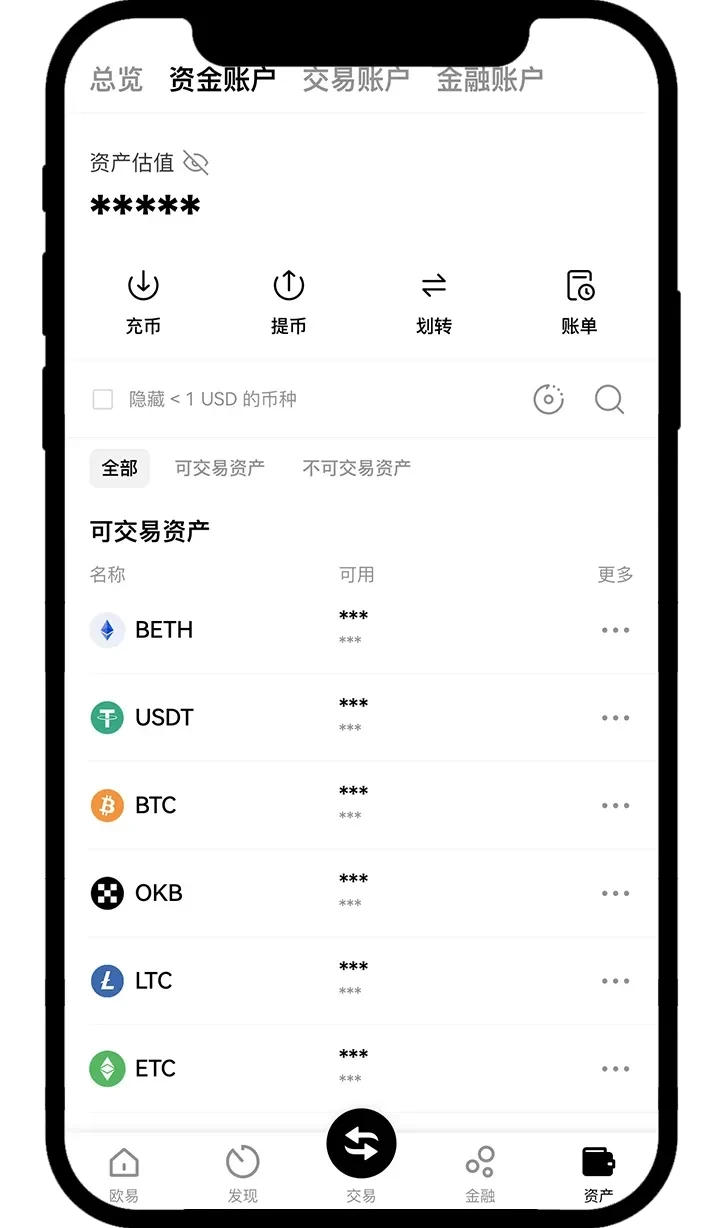Switch to the 交易账户 tab

click(355, 77)
